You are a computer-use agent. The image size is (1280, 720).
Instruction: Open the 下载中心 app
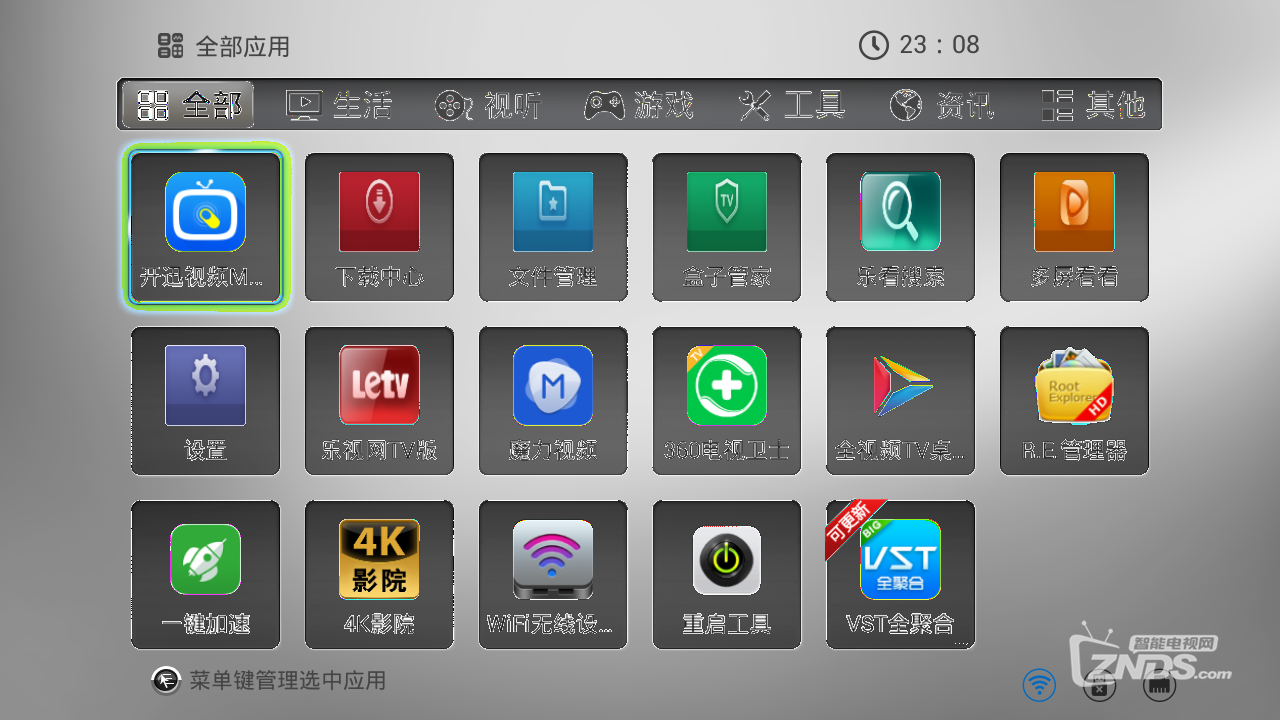pos(379,227)
